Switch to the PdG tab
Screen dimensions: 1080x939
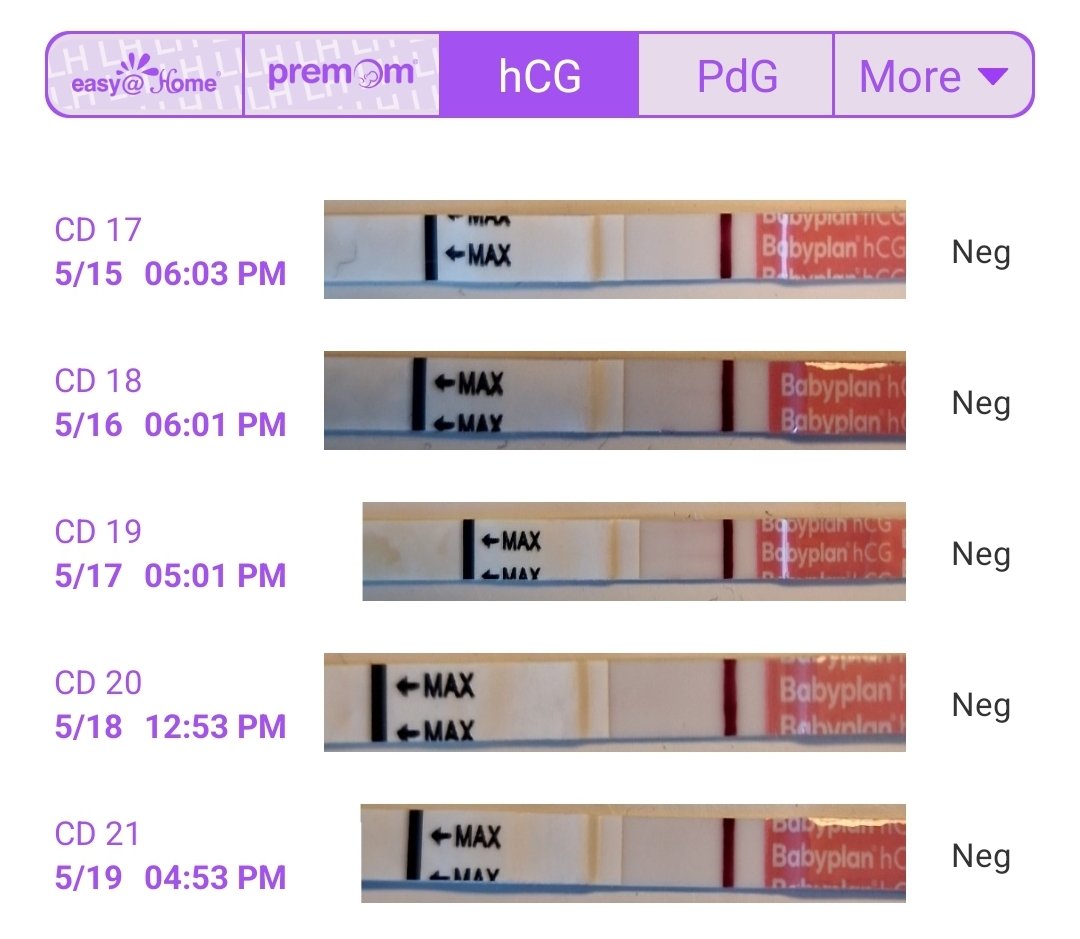[x=736, y=76]
